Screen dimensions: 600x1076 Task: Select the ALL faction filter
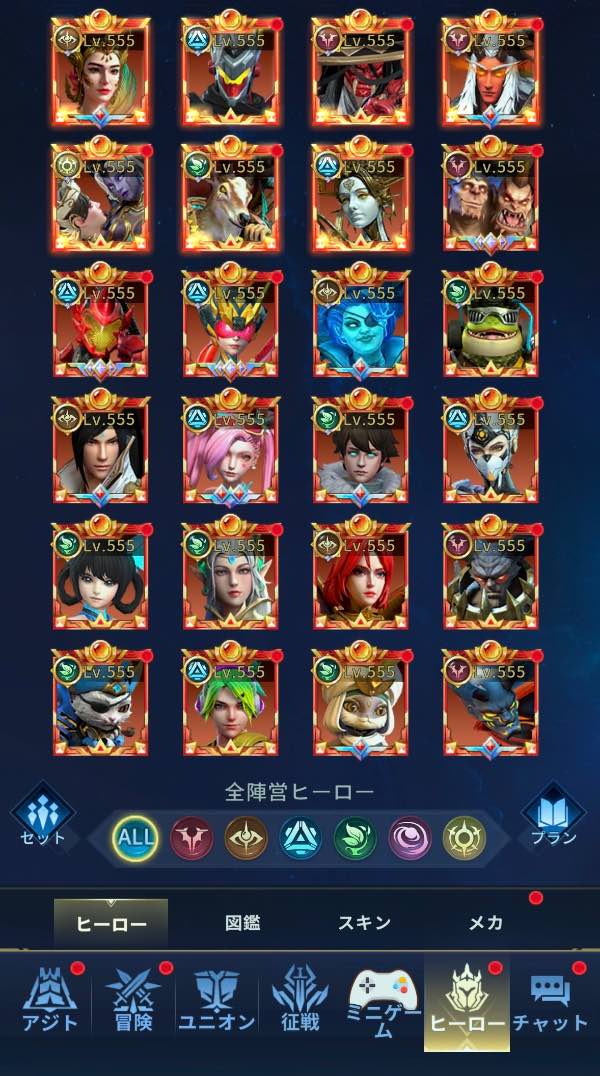click(135, 838)
